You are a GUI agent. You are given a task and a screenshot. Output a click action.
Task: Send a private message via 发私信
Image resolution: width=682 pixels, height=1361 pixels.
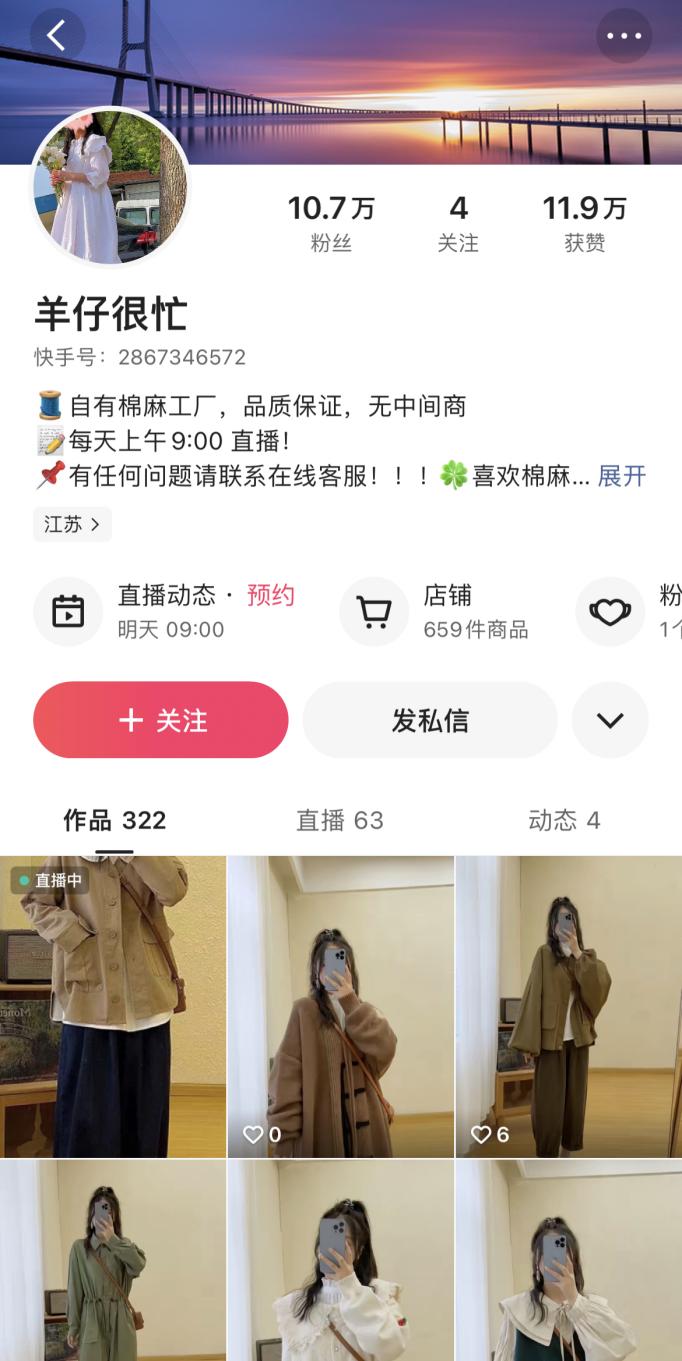pos(430,720)
